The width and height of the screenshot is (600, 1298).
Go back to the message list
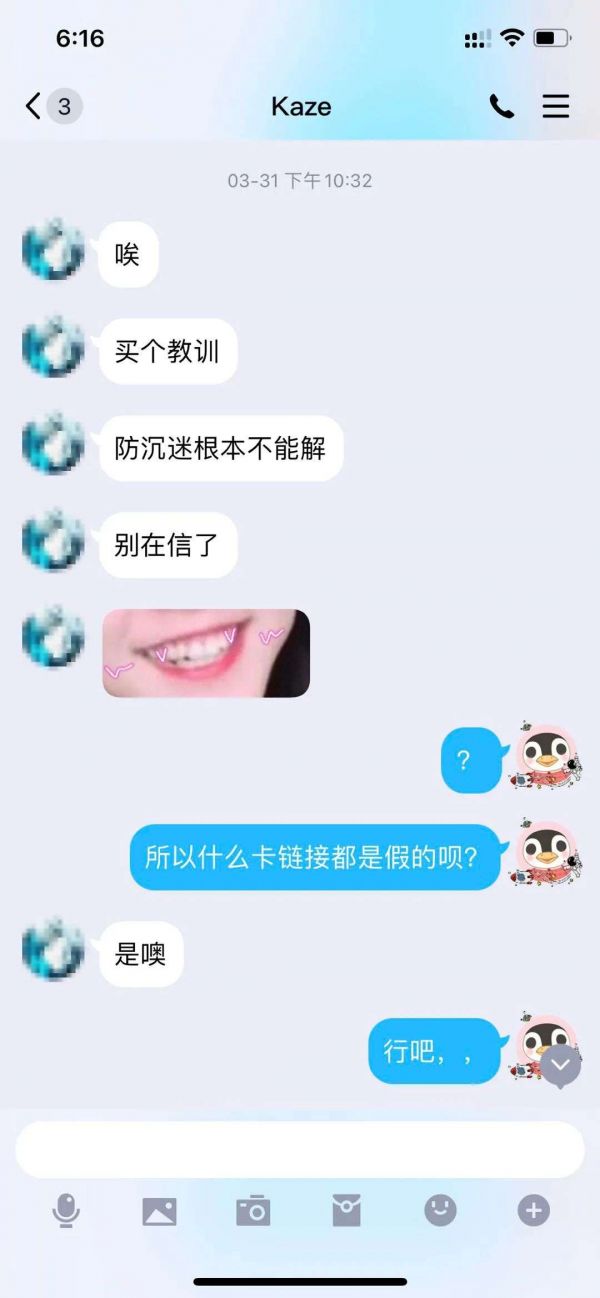(34, 106)
